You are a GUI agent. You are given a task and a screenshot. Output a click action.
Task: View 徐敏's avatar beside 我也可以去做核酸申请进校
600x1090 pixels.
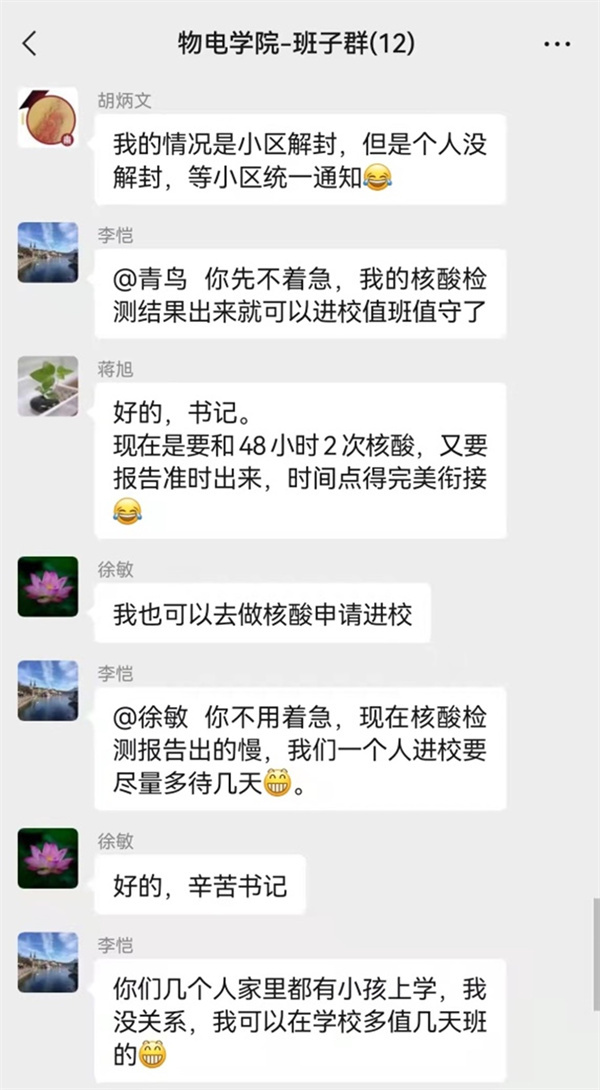pos(48,587)
